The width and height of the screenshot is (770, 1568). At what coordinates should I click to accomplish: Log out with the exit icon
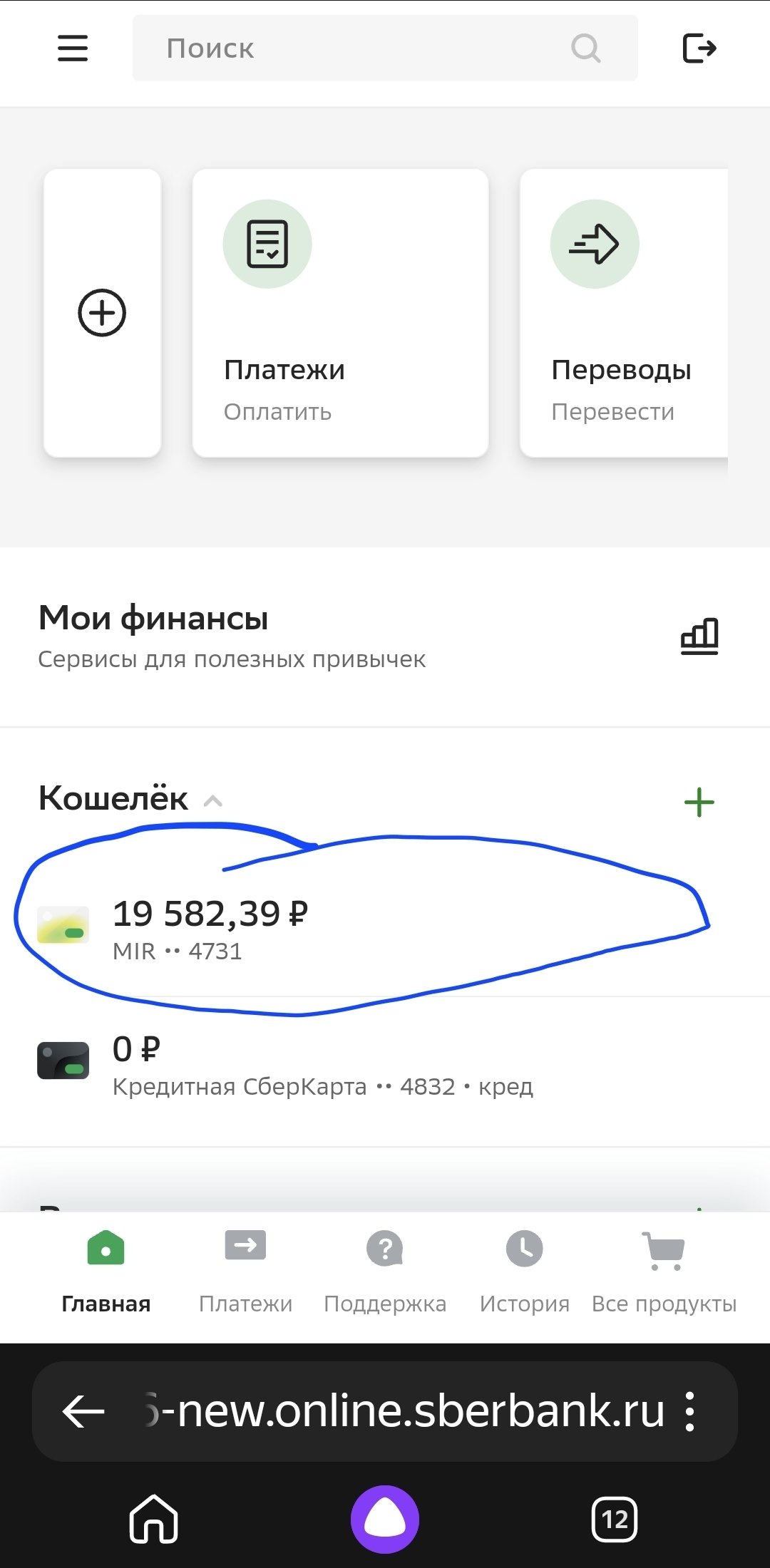(699, 48)
